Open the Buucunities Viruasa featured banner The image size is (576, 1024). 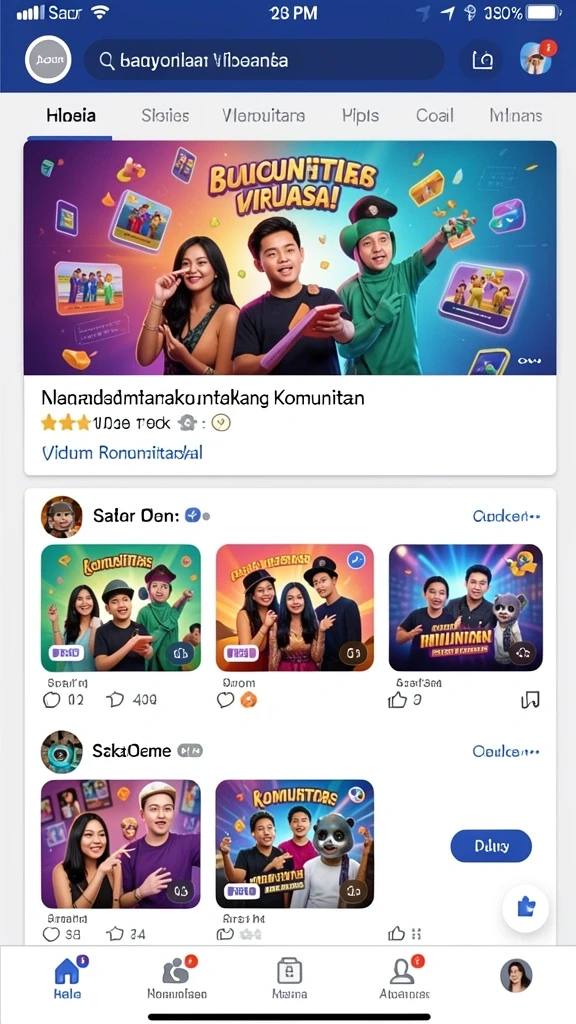[x=290, y=258]
